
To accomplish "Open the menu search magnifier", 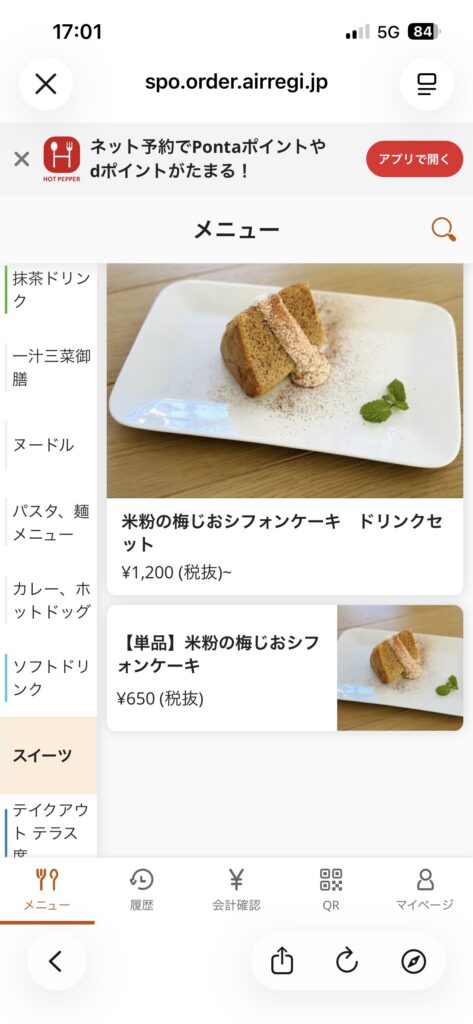I will 444,229.
